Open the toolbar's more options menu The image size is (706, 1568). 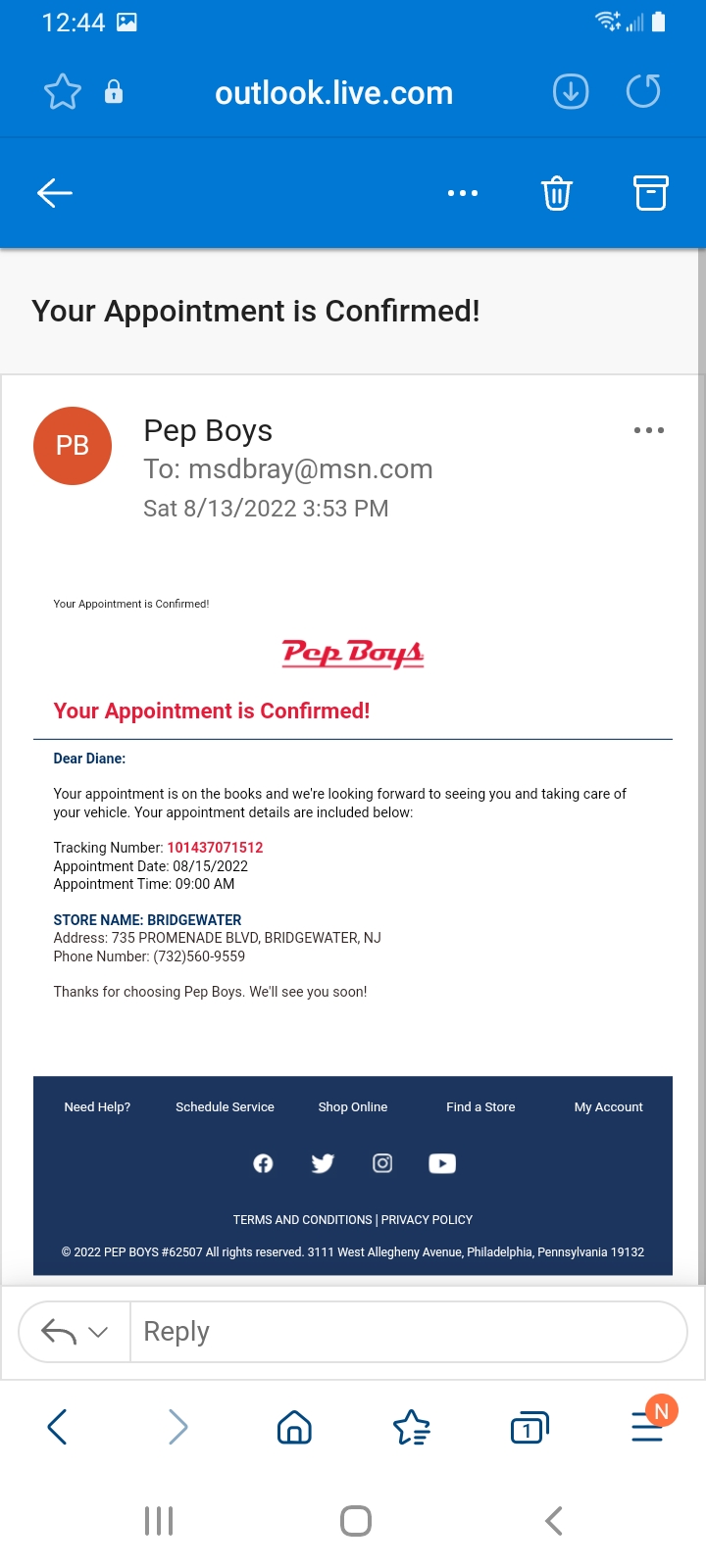point(463,193)
